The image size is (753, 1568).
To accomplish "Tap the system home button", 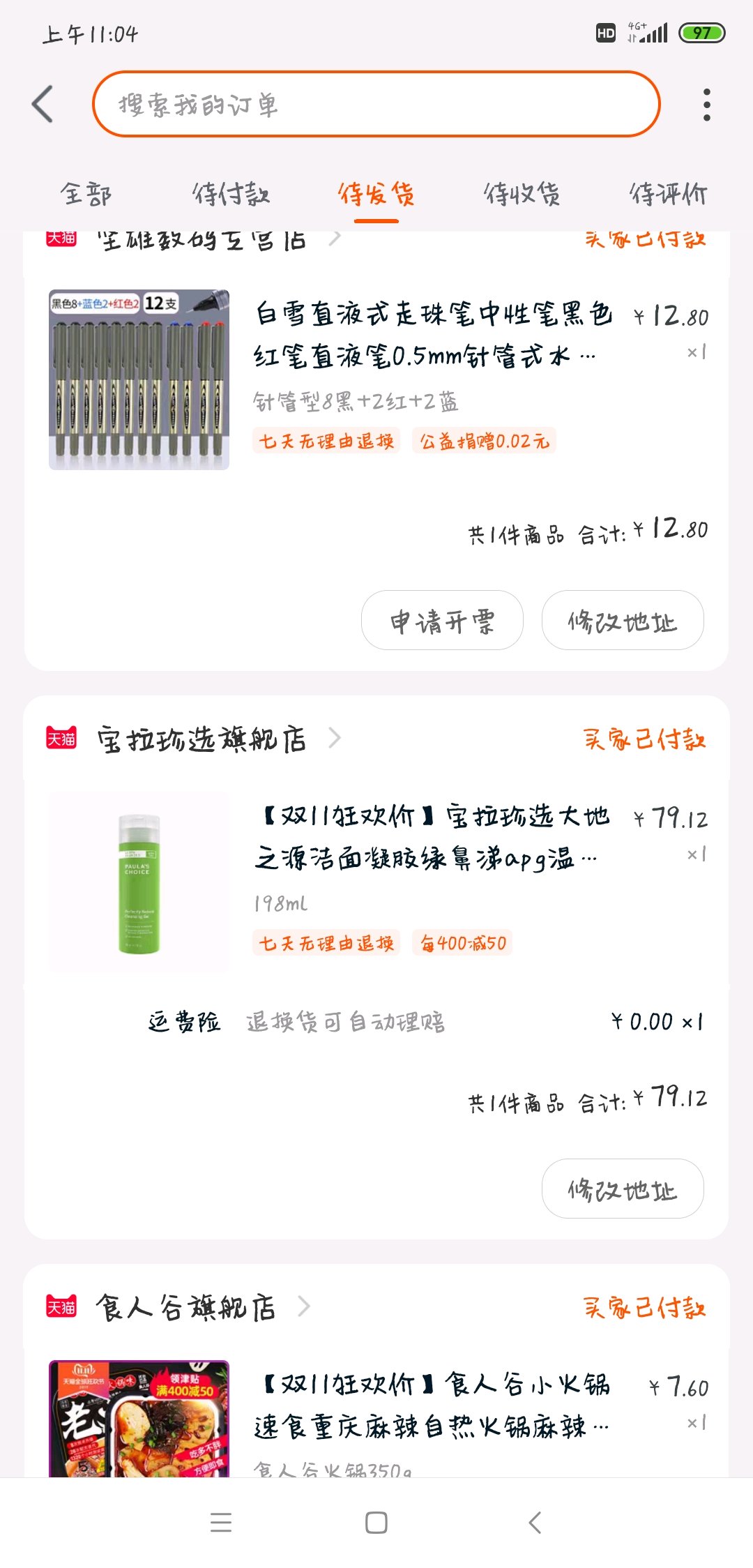I will pos(376,1523).
